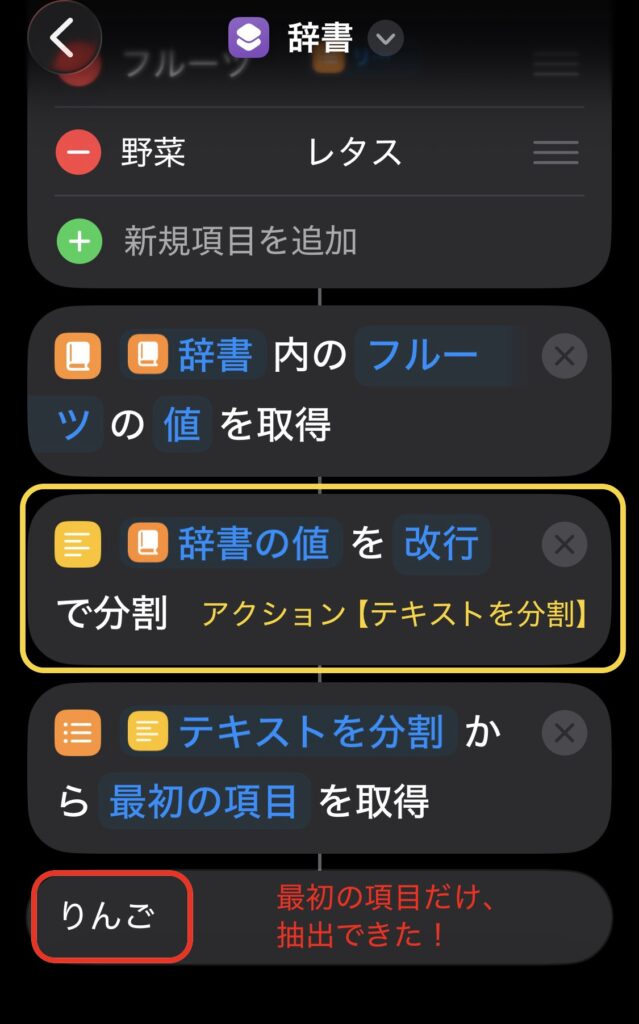Remove the 辞書の値を取得 action
Image resolution: width=639 pixels, height=1024 pixels.
tap(564, 357)
